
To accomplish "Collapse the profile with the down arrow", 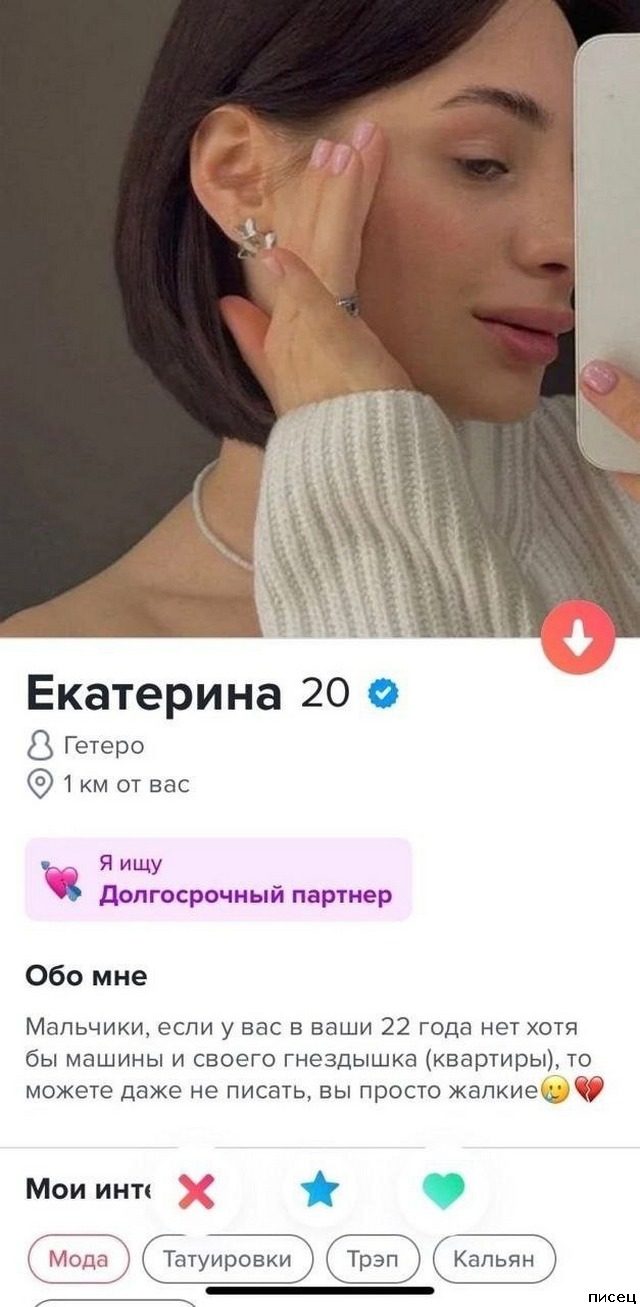I will (579, 638).
